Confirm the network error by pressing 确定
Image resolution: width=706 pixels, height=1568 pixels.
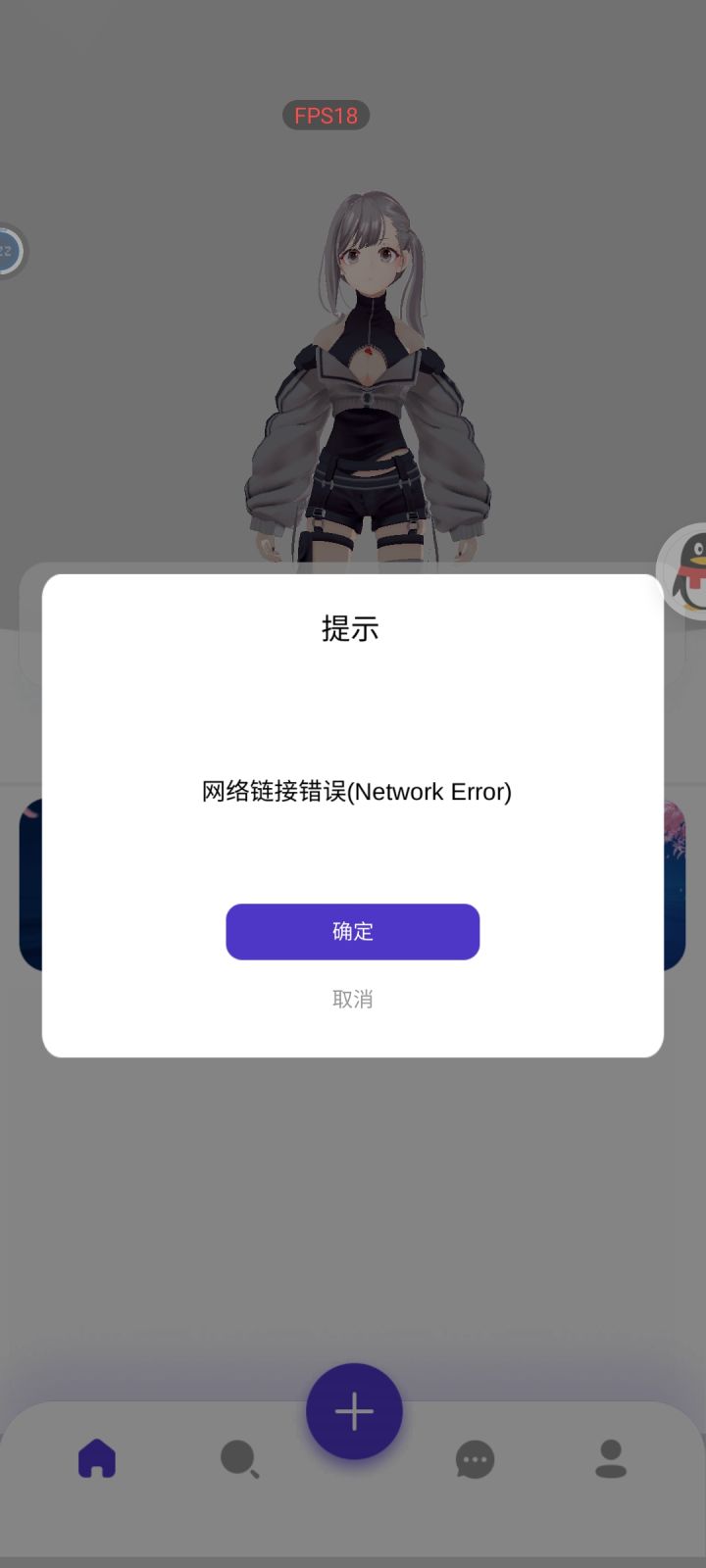(352, 932)
